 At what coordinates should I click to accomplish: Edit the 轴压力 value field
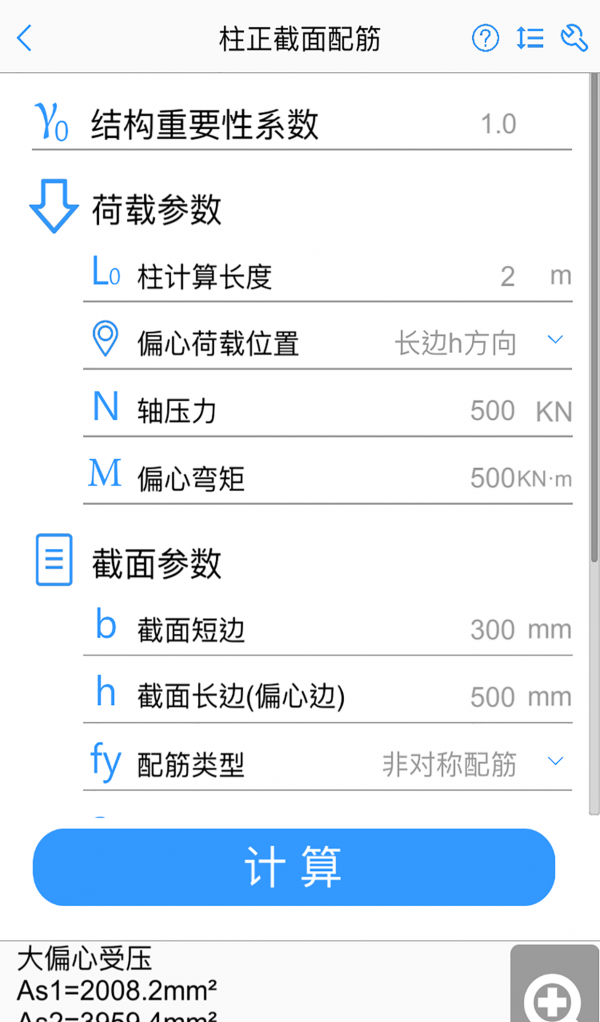pyautogui.click(x=493, y=410)
